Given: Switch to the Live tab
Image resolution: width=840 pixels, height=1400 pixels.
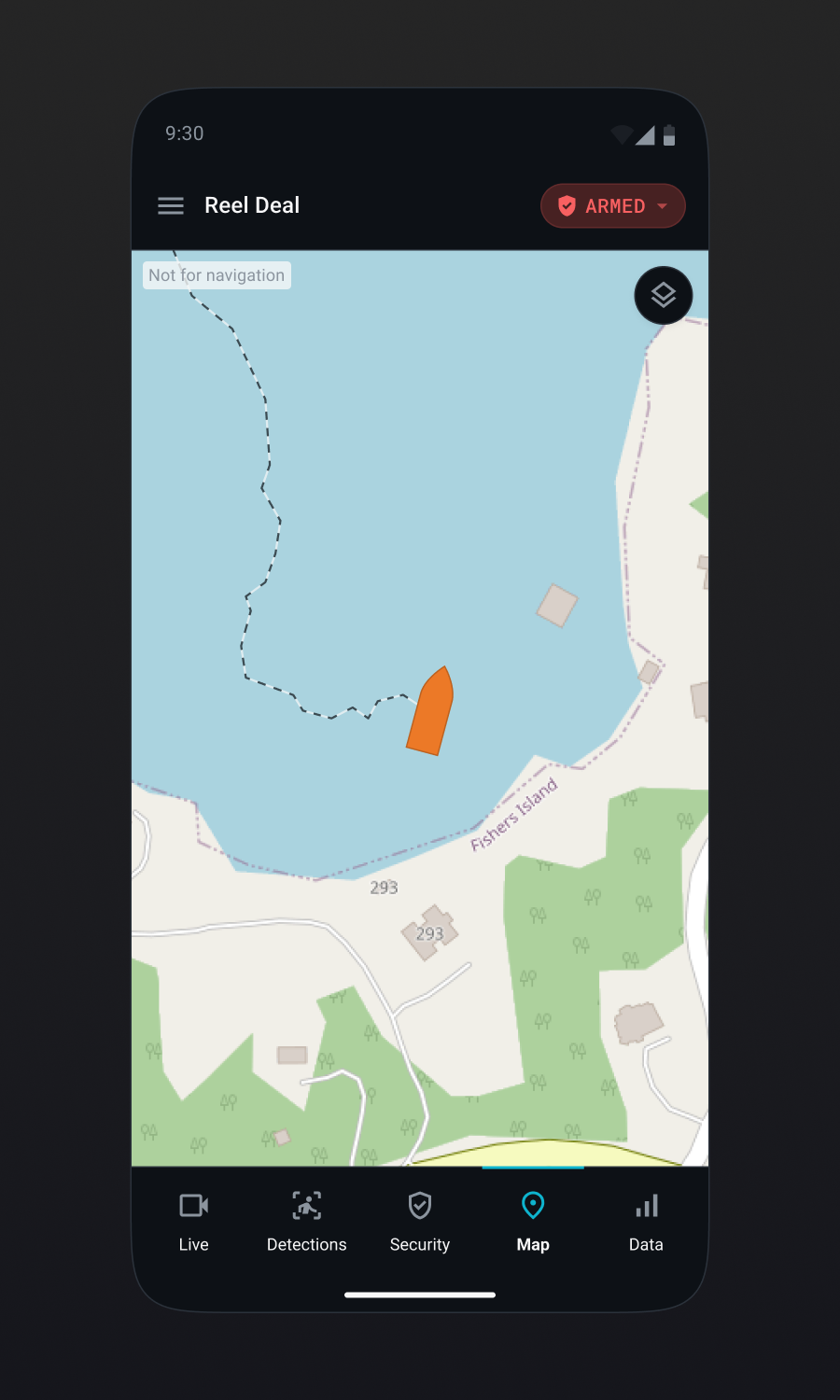Looking at the screenshot, I should tap(194, 1221).
